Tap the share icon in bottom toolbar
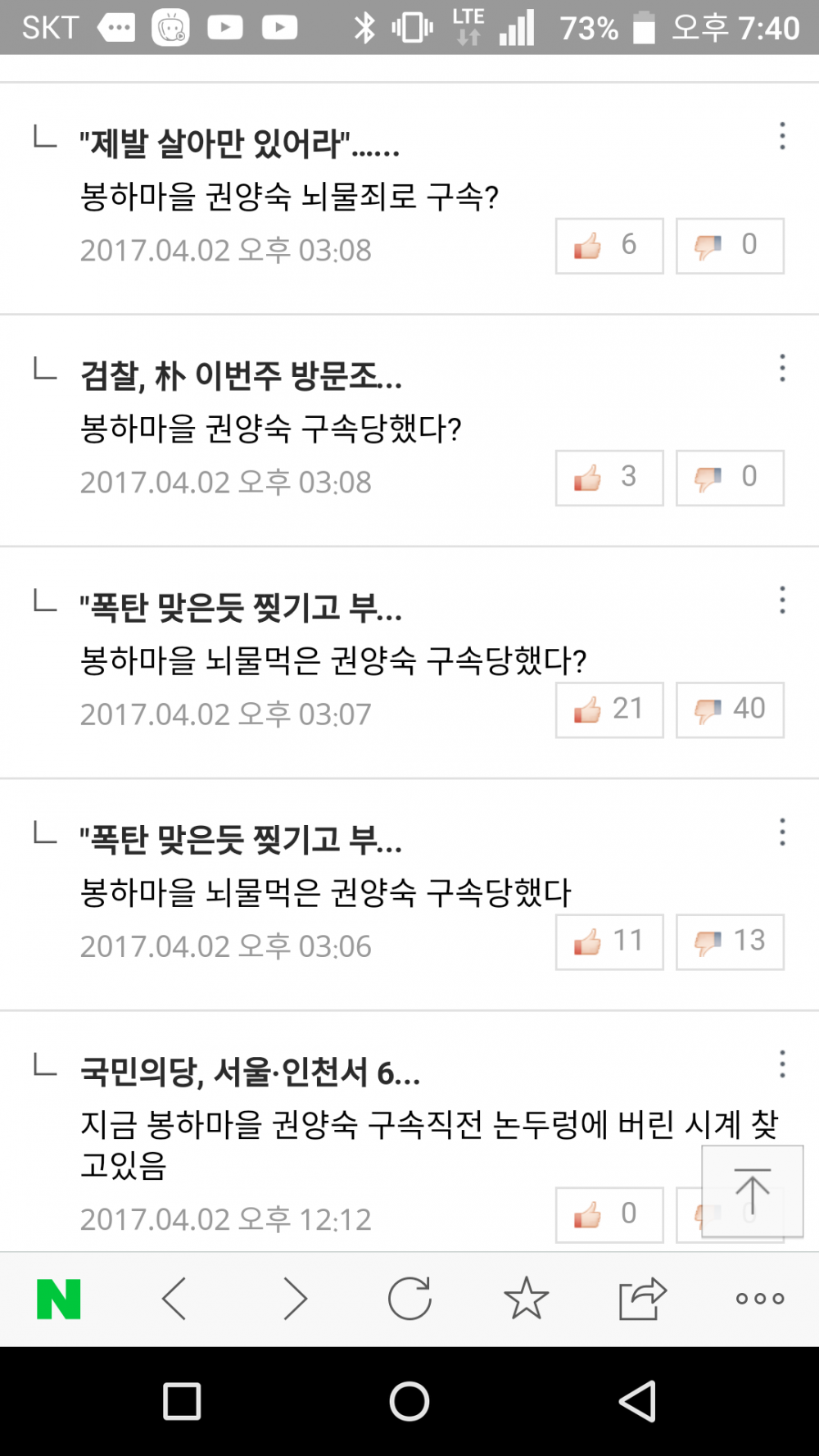This screenshot has width=819, height=1456. 642,1297
